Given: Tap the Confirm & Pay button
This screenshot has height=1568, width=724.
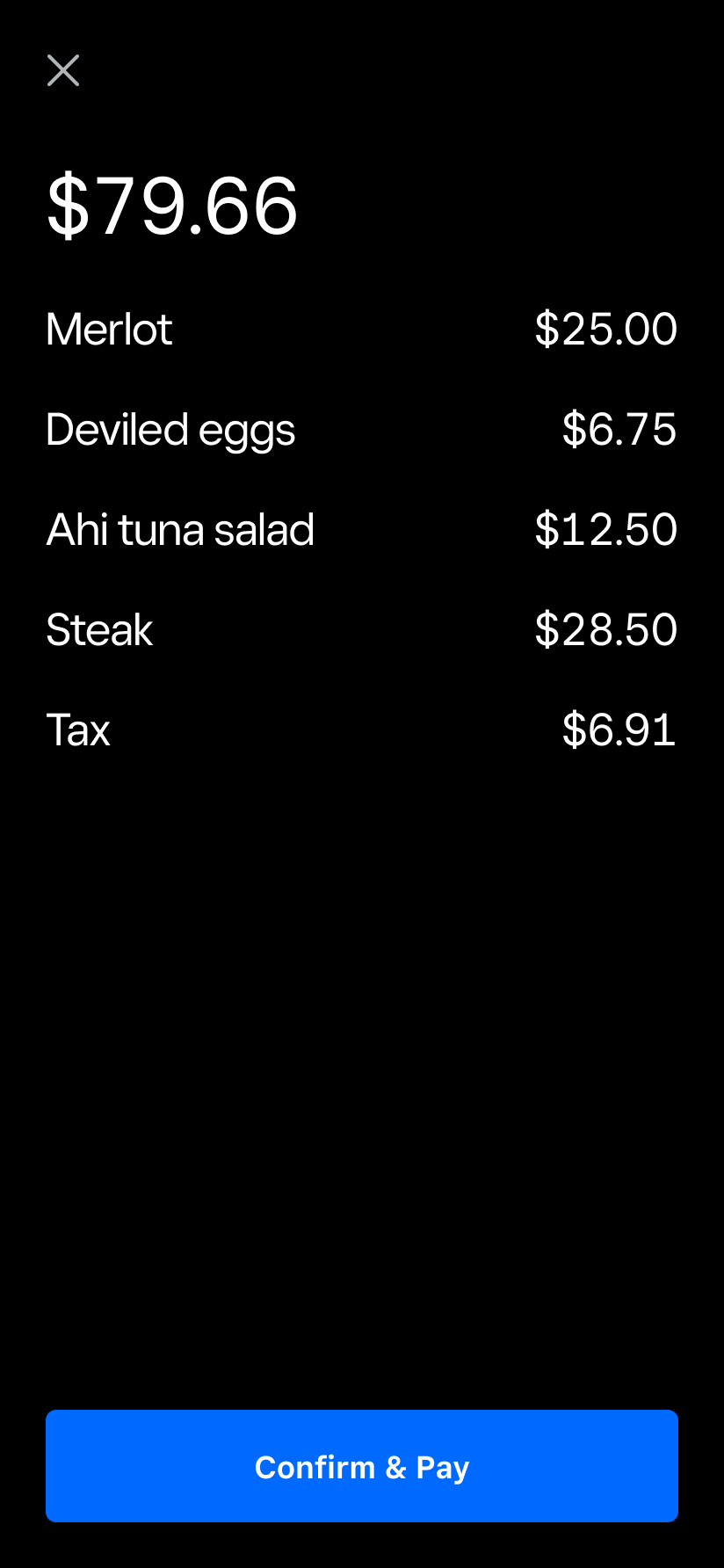Looking at the screenshot, I should (362, 1466).
